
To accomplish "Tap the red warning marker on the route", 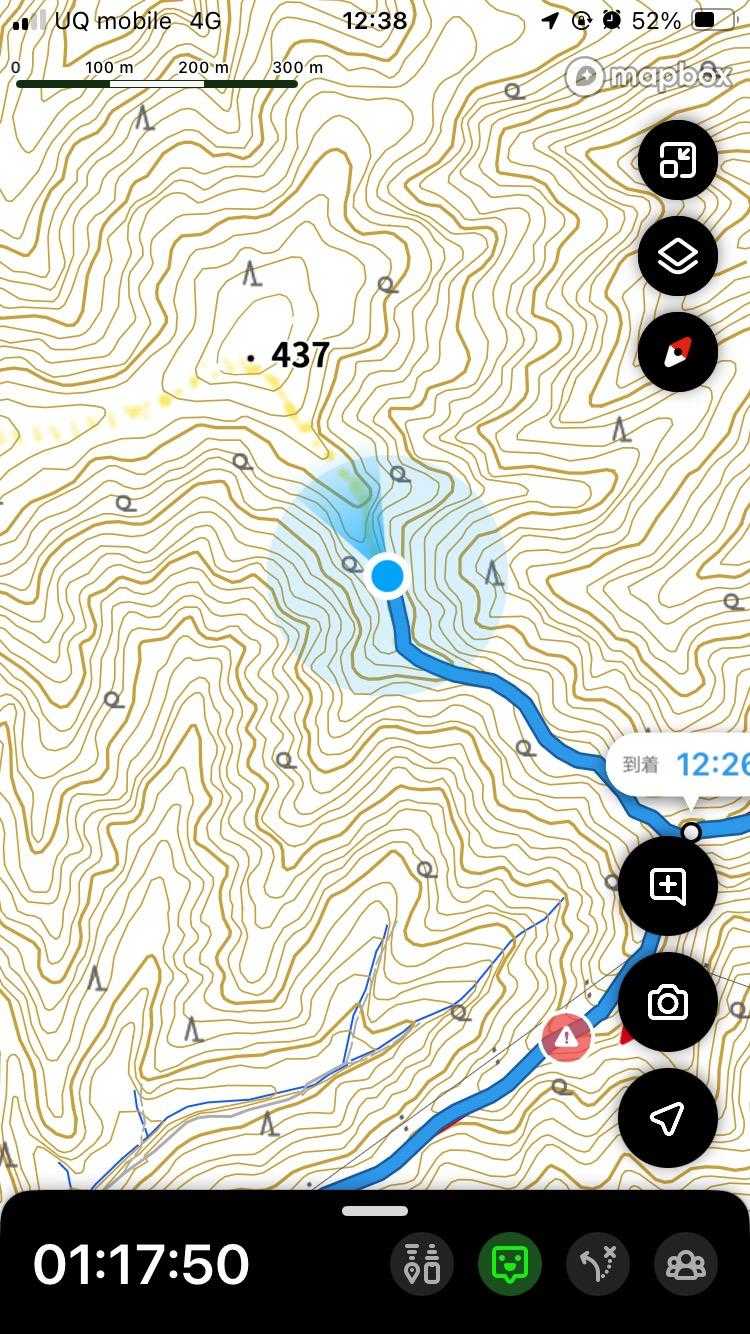I will point(567,1037).
